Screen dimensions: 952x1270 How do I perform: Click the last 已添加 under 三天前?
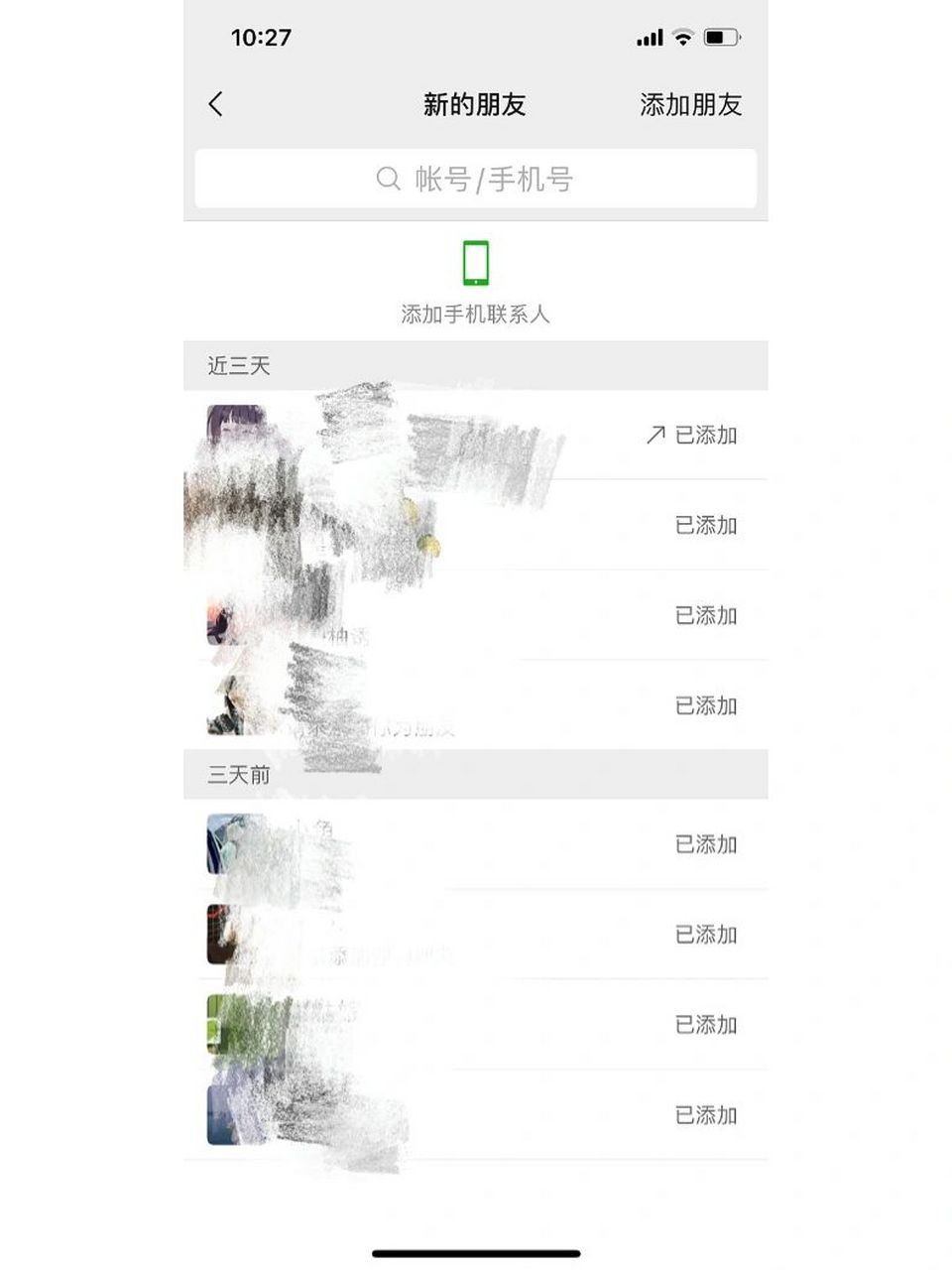tap(706, 1114)
